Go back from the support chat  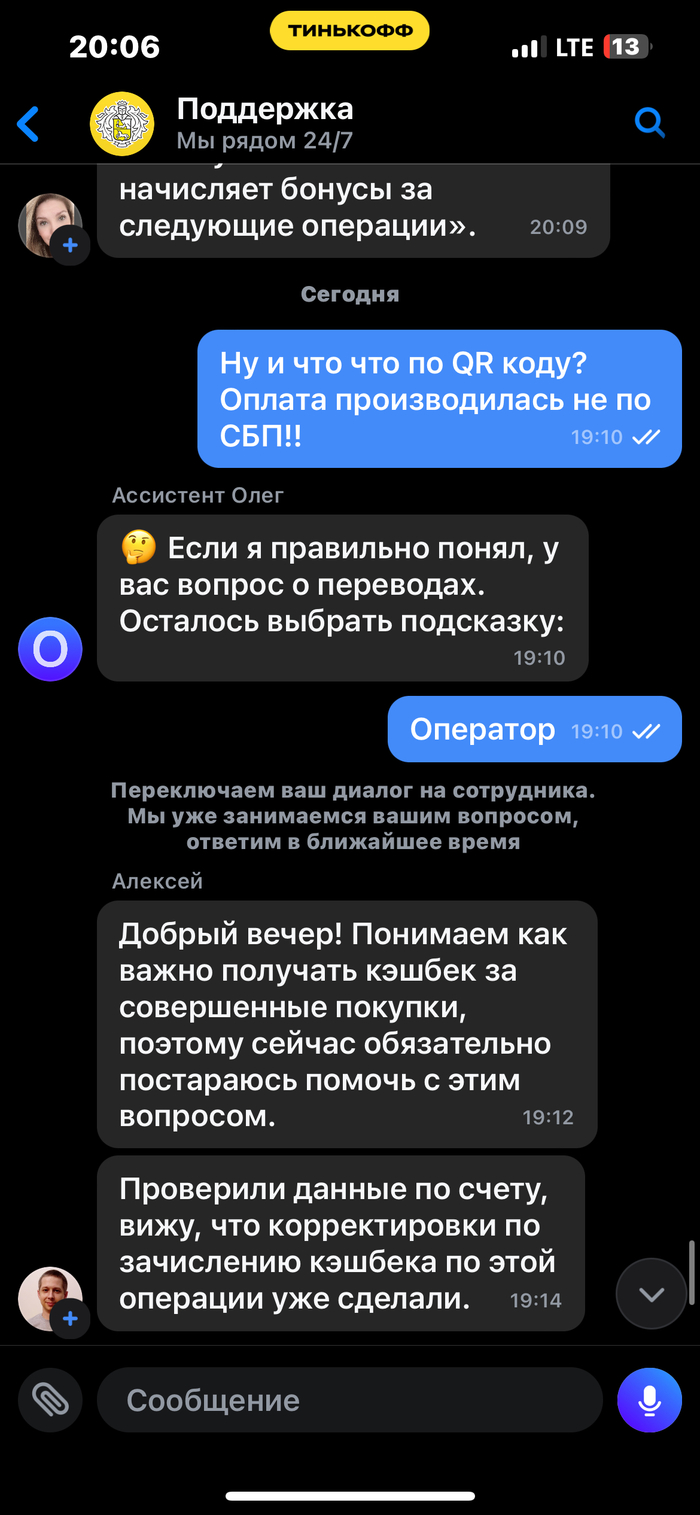point(29,125)
